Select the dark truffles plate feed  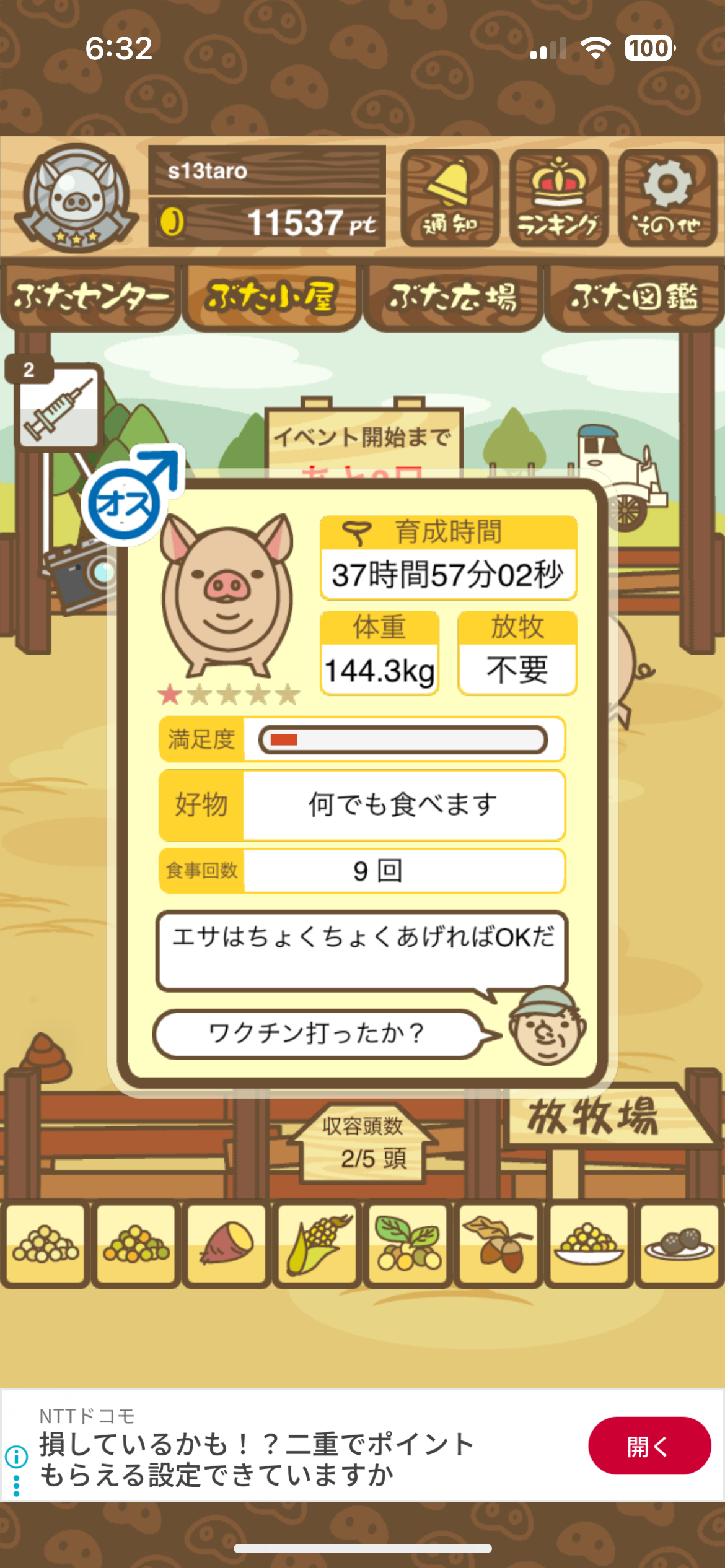(679, 1244)
